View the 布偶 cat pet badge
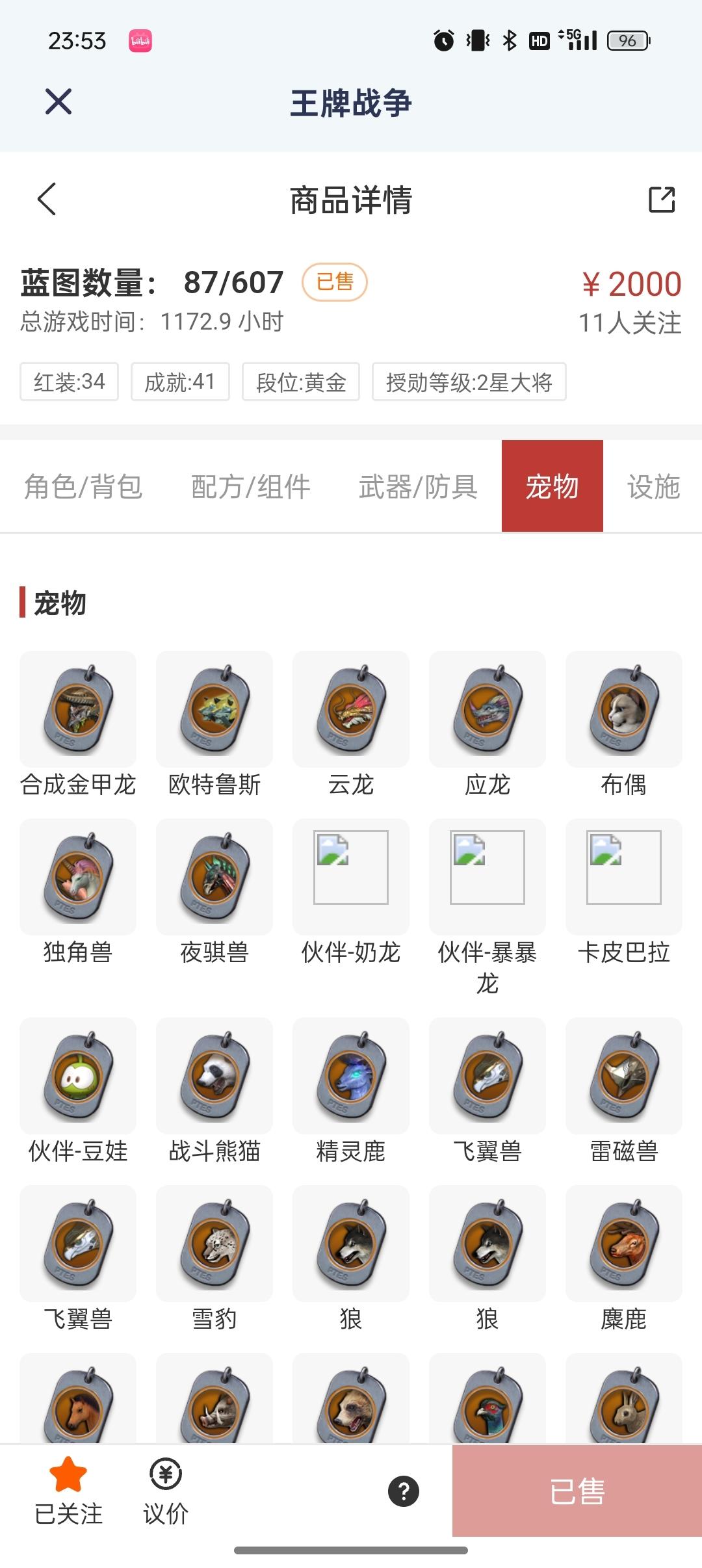This screenshot has width=702, height=1568. pos(623,710)
